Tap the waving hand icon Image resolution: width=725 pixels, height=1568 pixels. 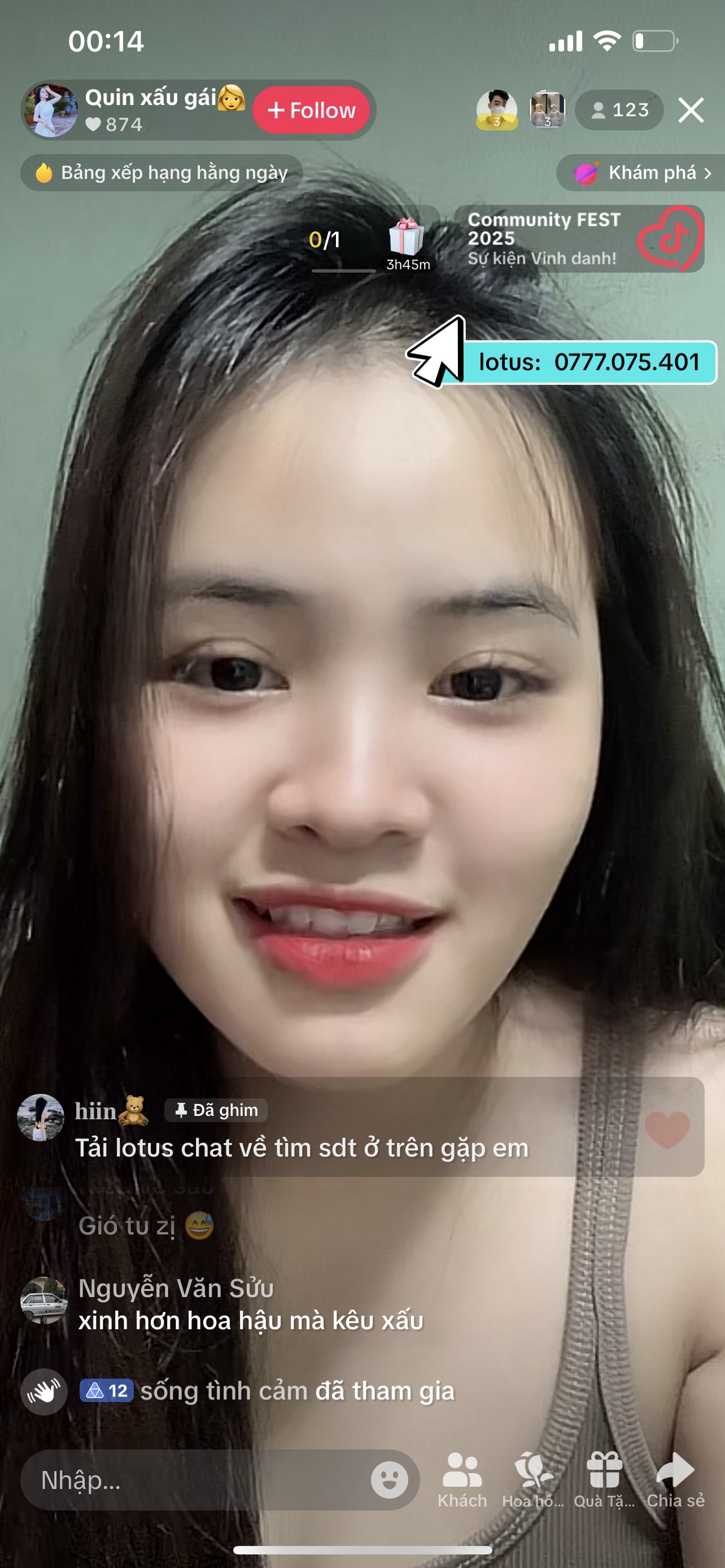point(44,1391)
